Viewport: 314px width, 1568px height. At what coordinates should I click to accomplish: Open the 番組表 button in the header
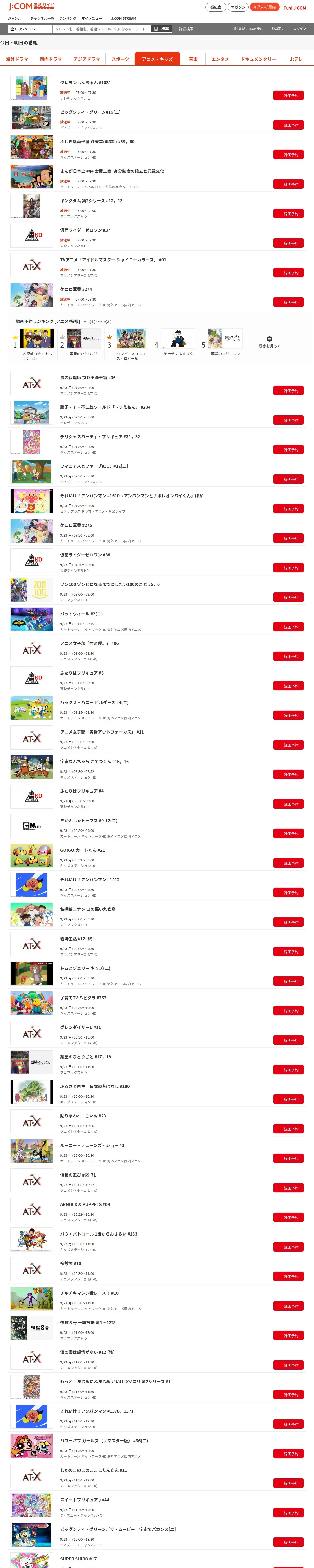pos(216,7)
